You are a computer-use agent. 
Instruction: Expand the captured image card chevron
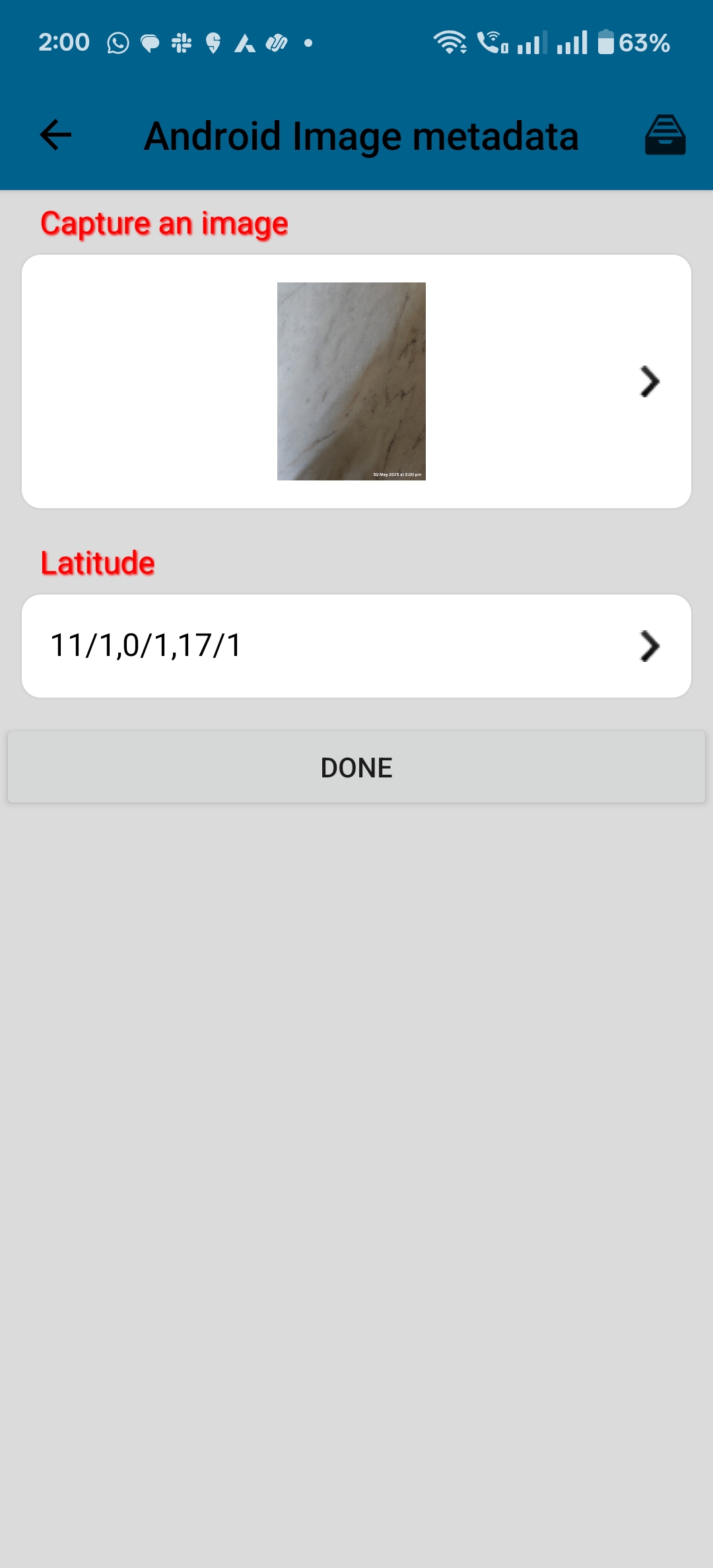[x=650, y=381]
